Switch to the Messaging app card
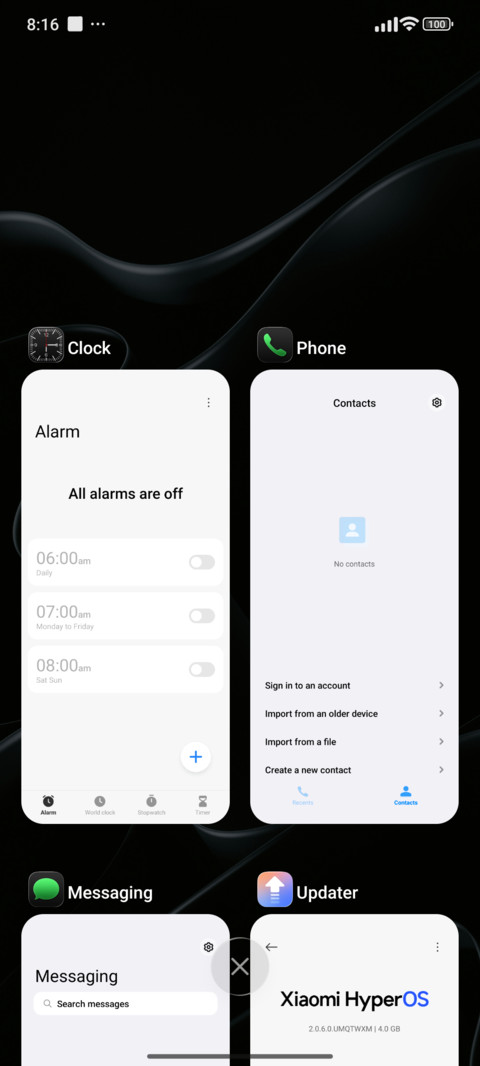Viewport: 480px width, 1066px height. click(125, 990)
